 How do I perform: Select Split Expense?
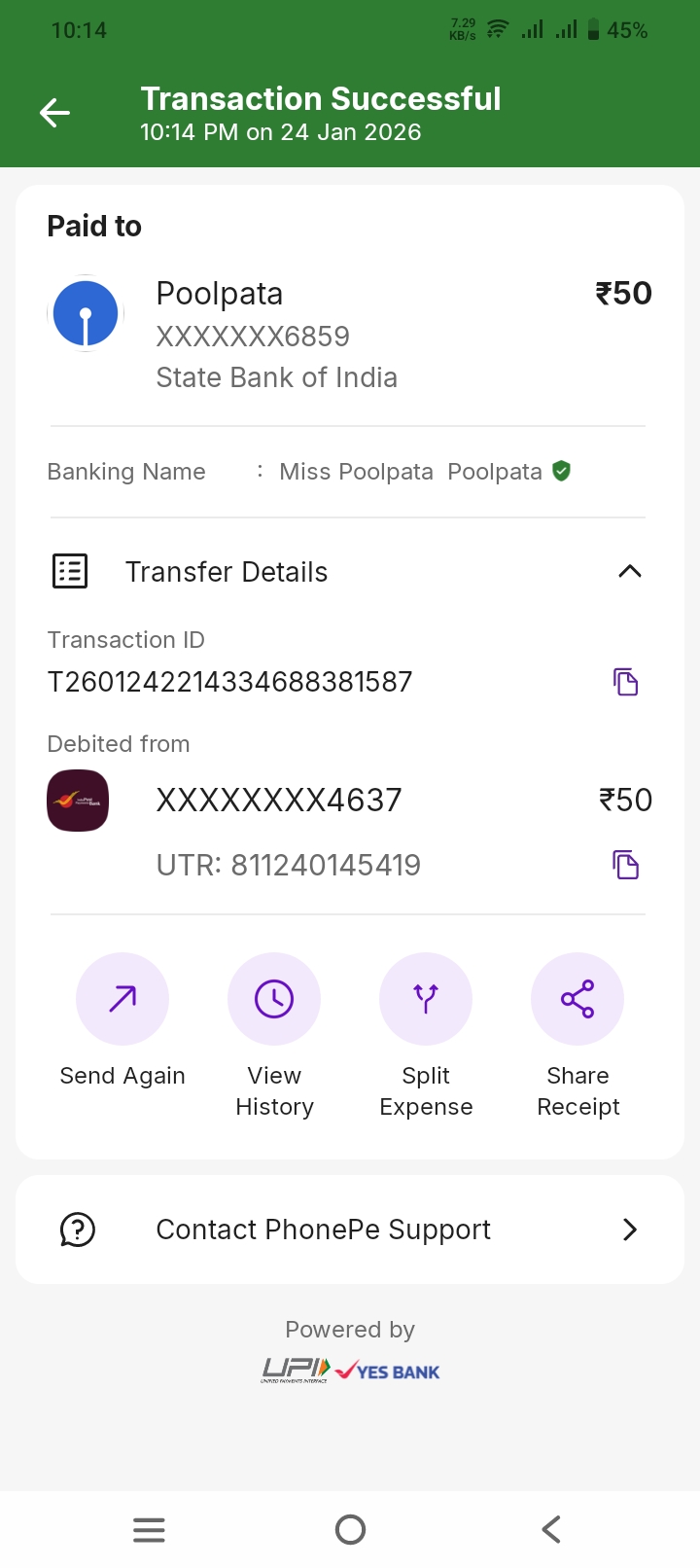[x=426, y=1000]
